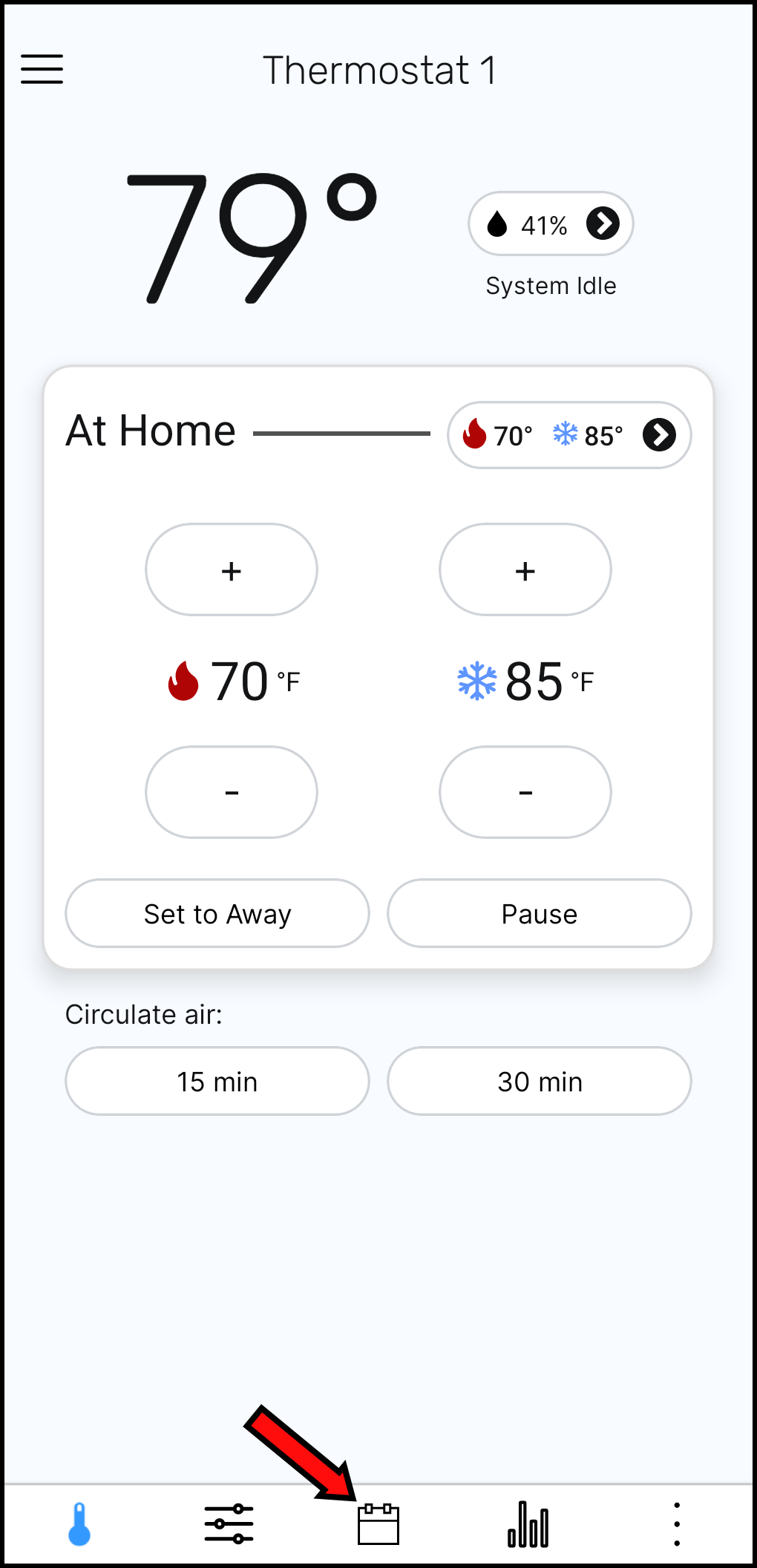Pause the thermostat system
This screenshot has width=757, height=1568.
[540, 914]
